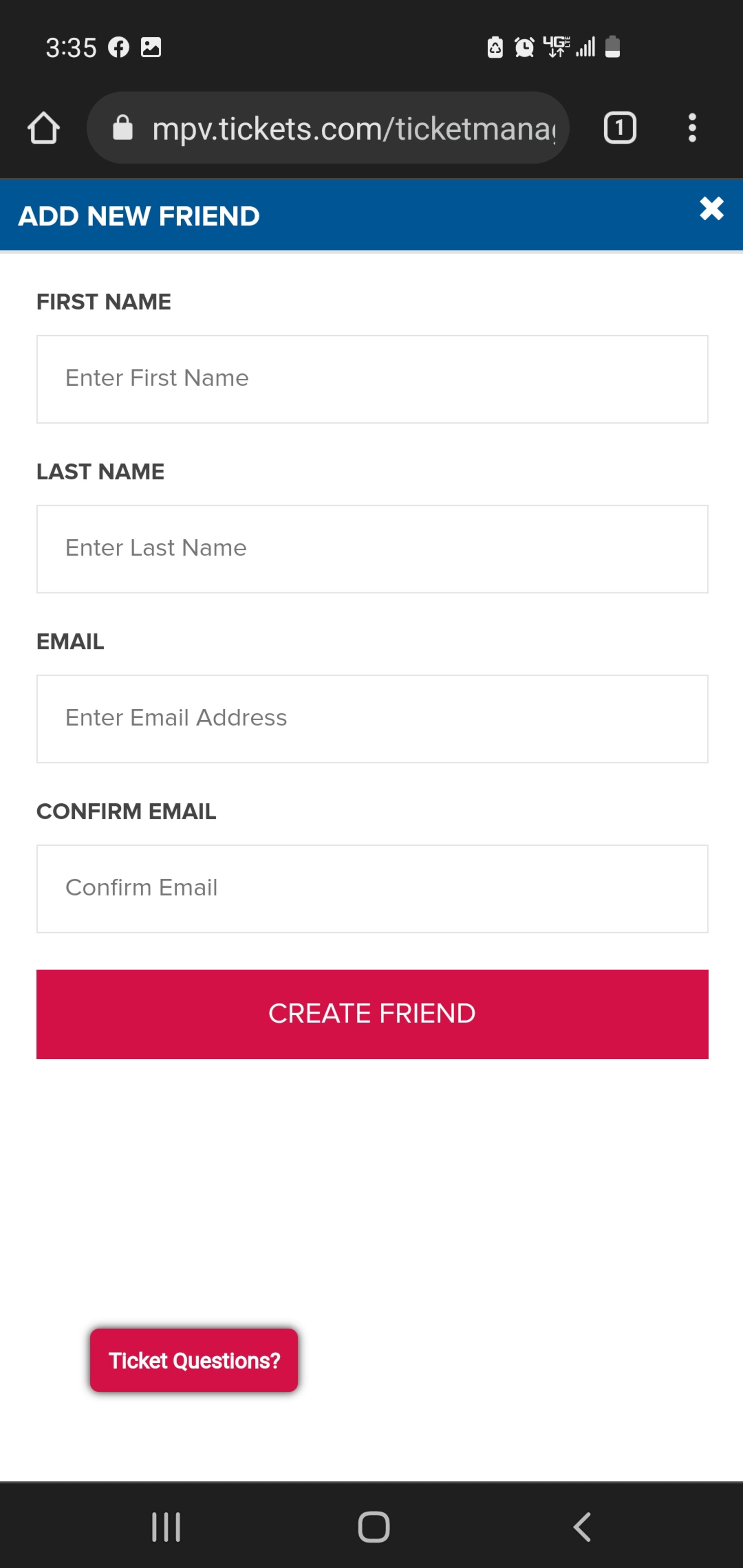Focus the First Name field
Image resolution: width=743 pixels, height=1568 pixels.
tap(372, 378)
